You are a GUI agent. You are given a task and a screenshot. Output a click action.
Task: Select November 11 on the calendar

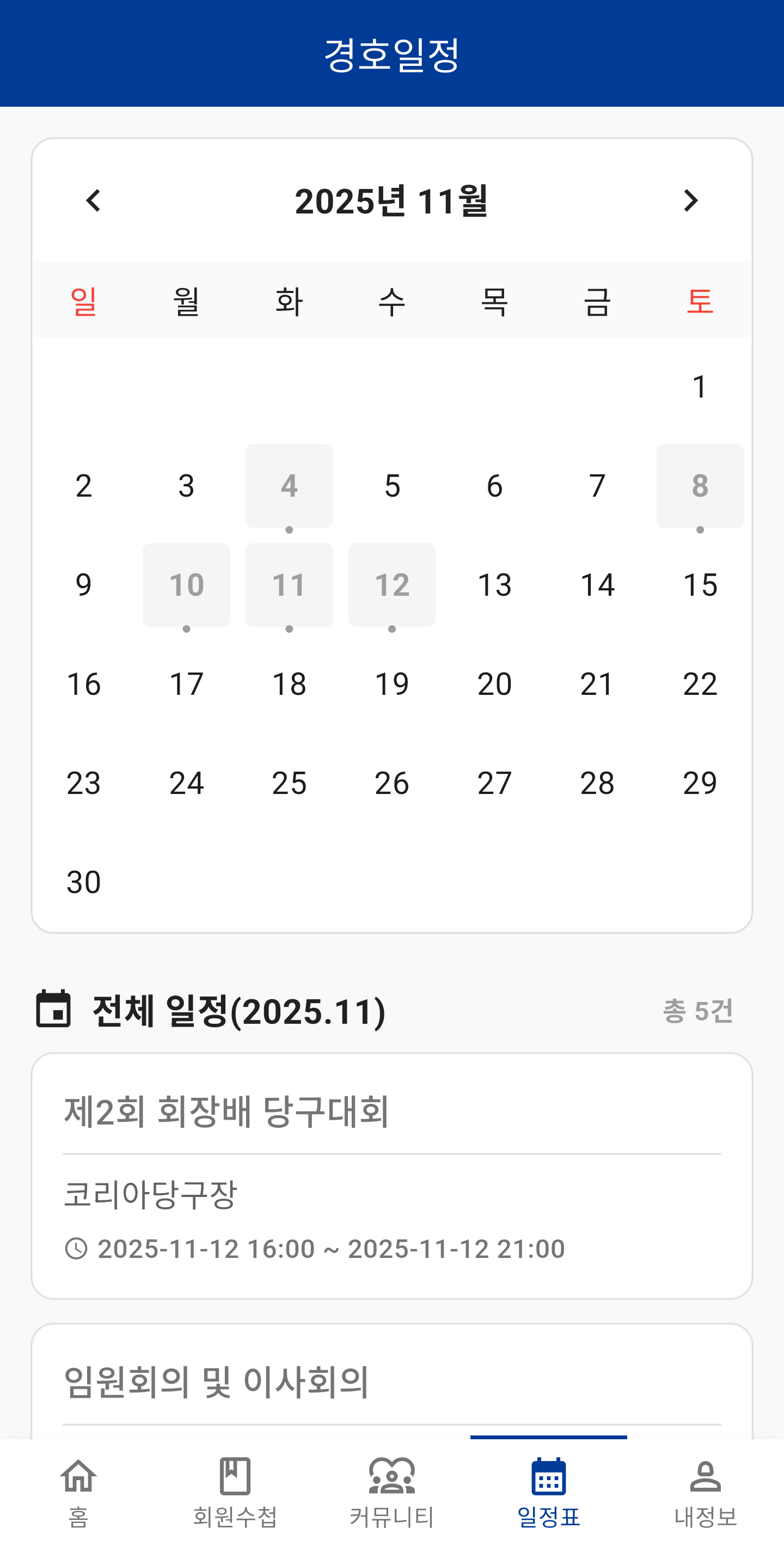pos(289,584)
